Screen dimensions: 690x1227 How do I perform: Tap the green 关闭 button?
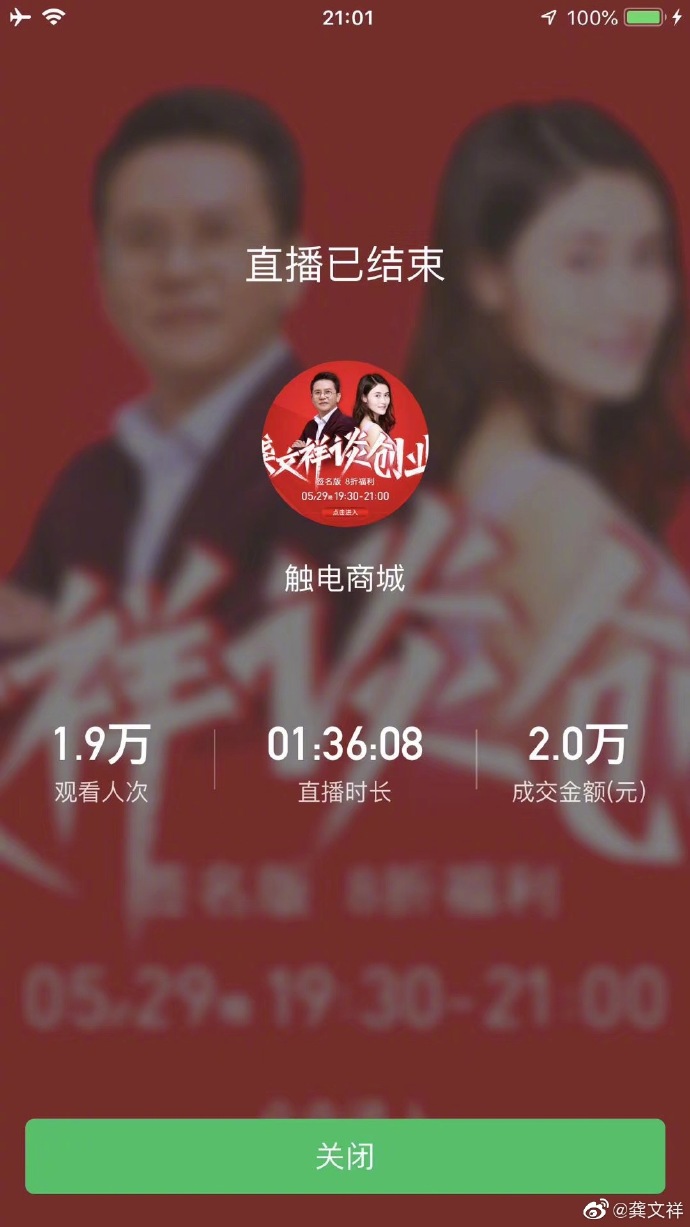point(345,1156)
